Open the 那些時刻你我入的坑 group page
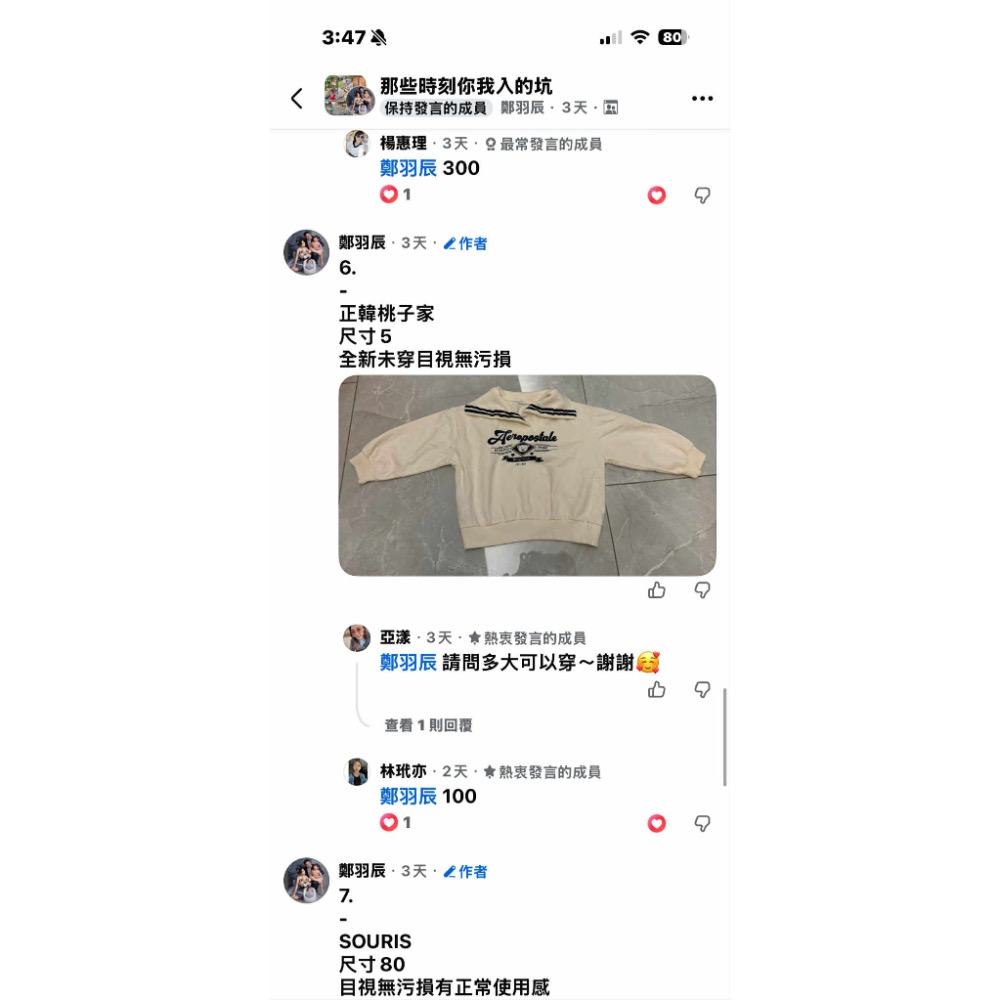1000x1000 pixels. 465,86
